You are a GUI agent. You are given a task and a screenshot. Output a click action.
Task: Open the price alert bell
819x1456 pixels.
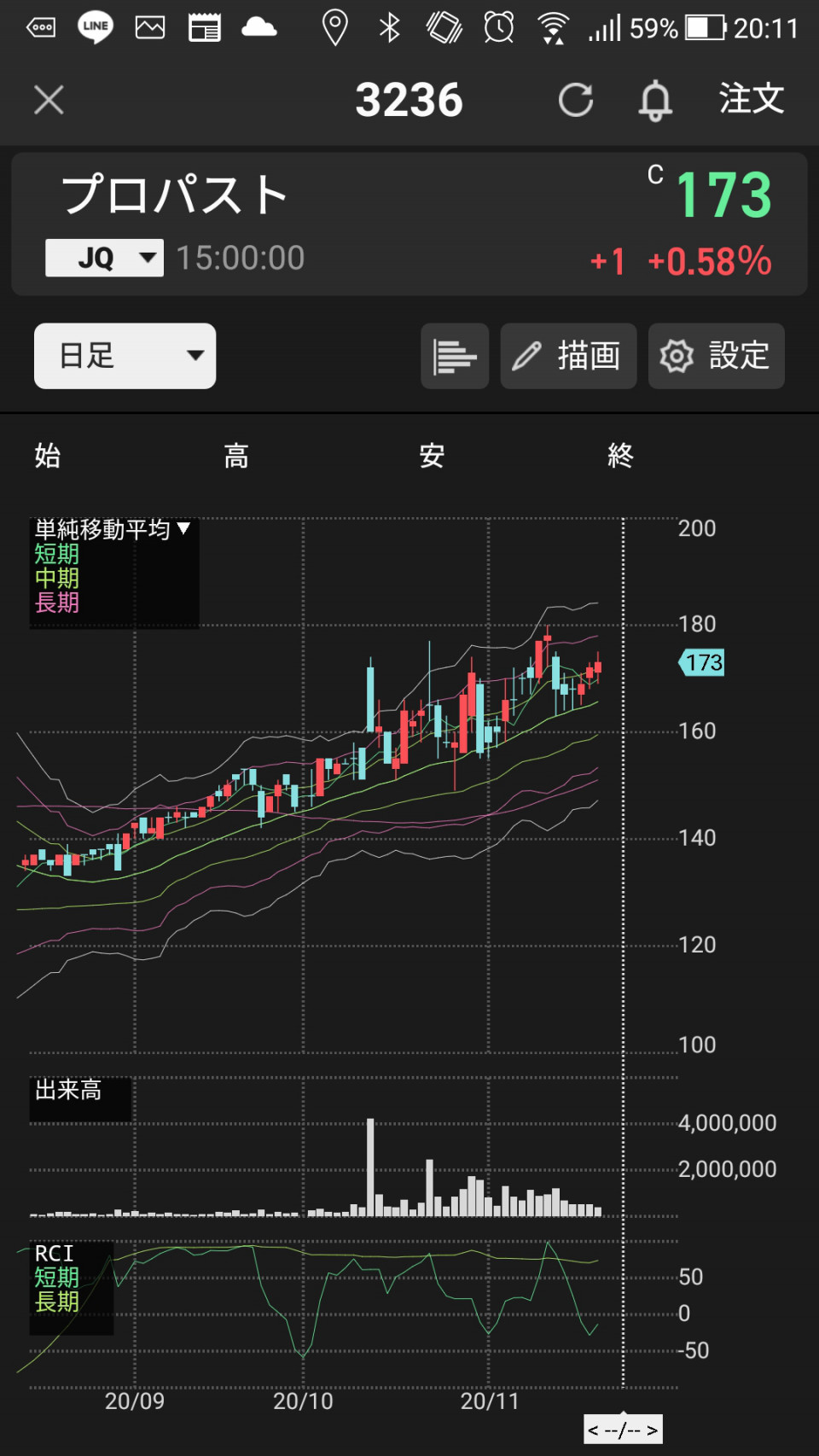[x=655, y=101]
